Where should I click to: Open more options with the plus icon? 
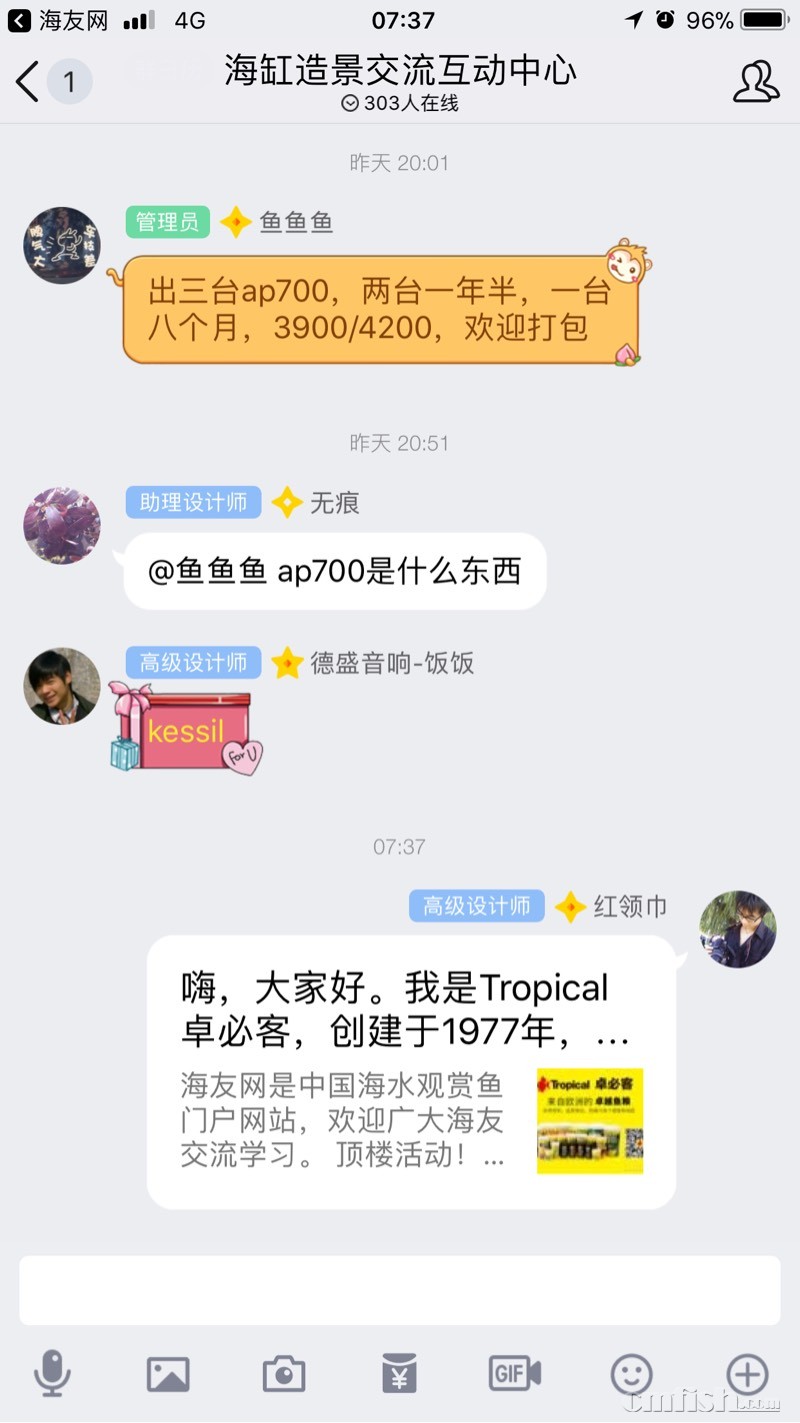(747, 1374)
